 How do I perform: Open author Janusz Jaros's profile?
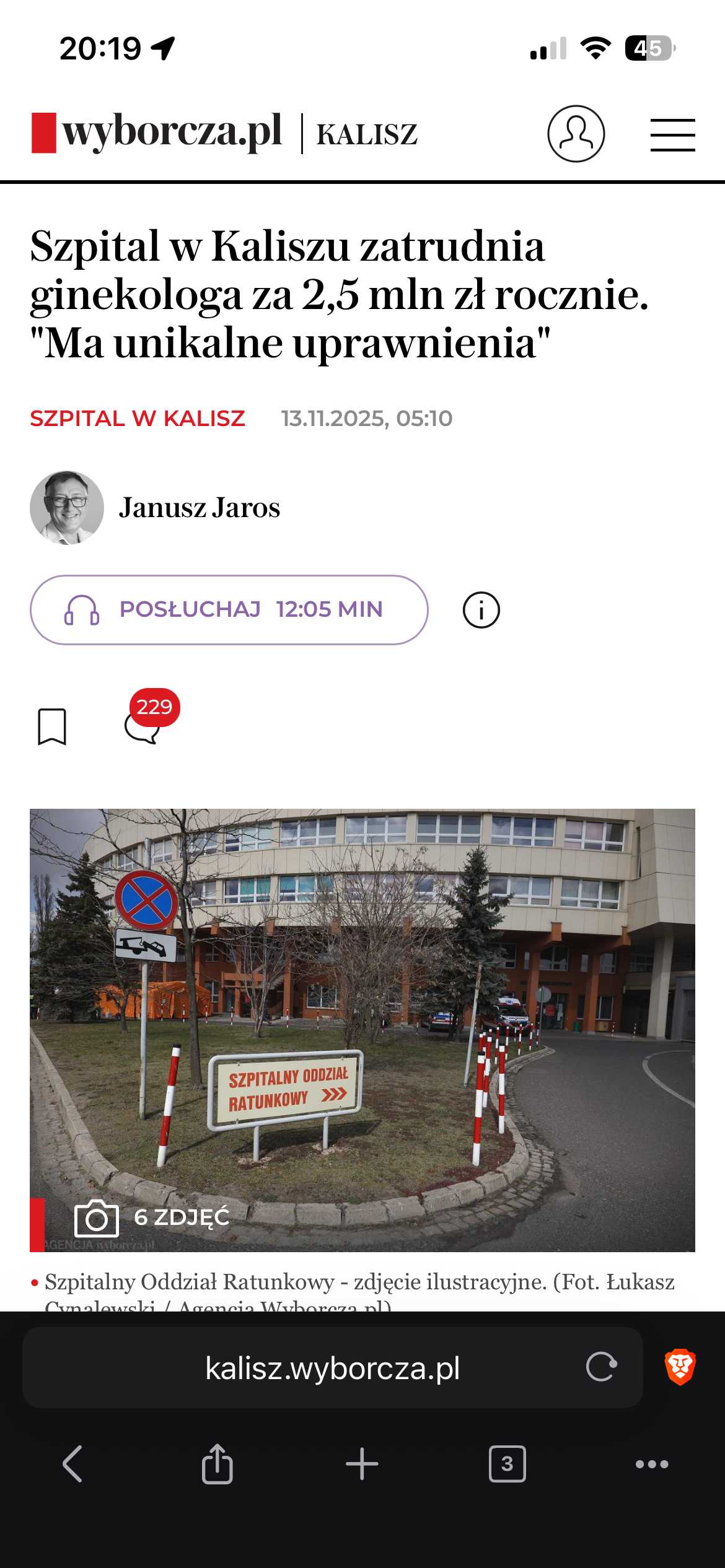199,508
